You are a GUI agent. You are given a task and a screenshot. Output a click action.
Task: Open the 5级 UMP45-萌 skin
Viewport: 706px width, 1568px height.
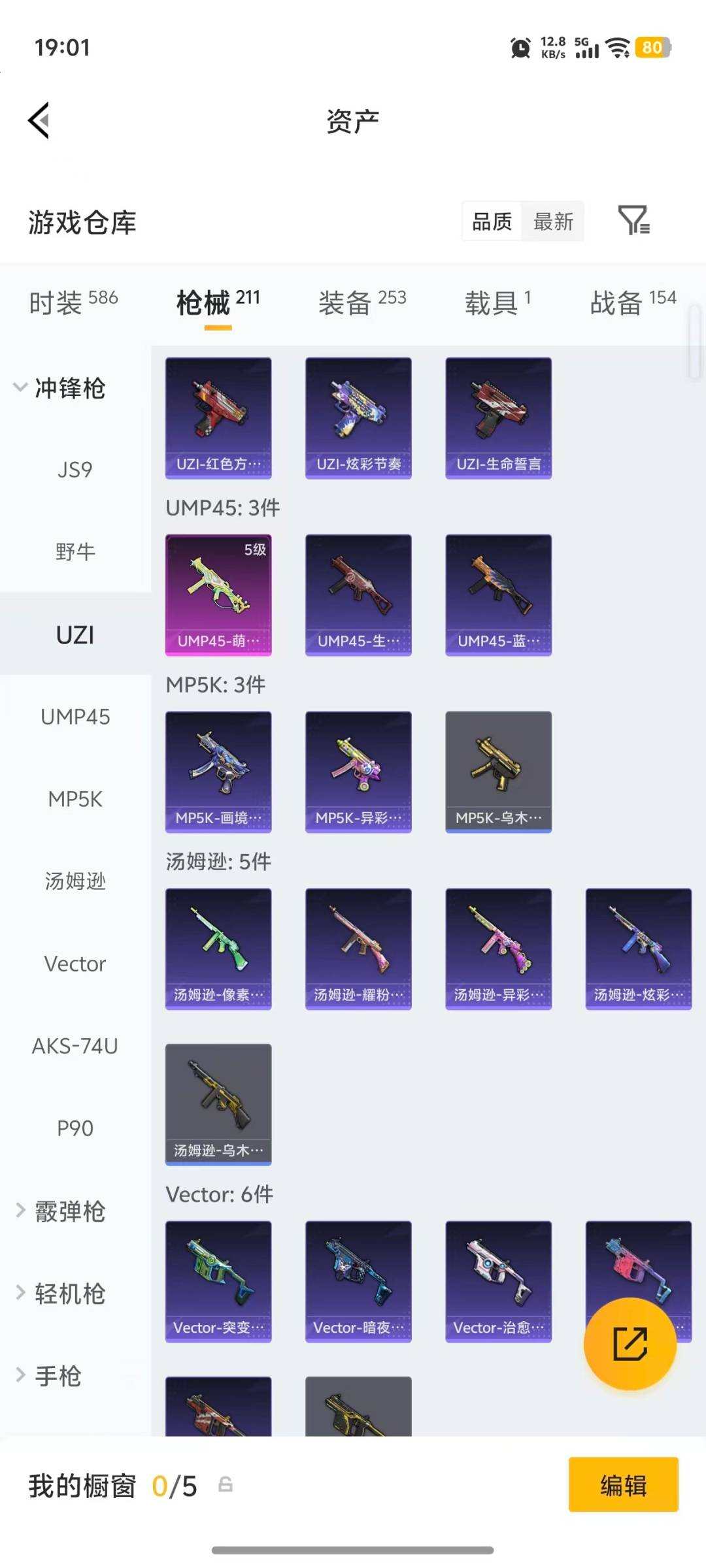218,595
